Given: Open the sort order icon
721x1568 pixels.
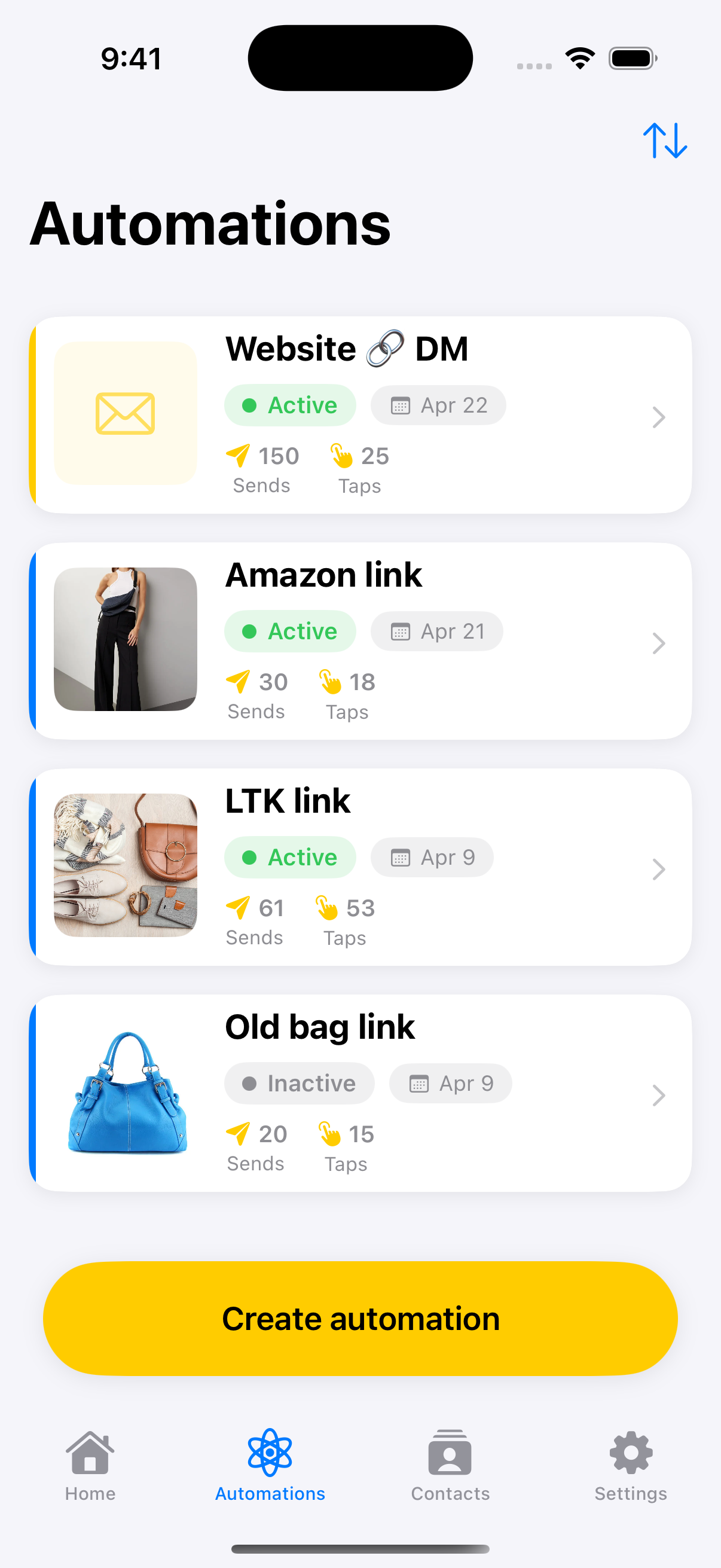Looking at the screenshot, I should [x=664, y=141].
